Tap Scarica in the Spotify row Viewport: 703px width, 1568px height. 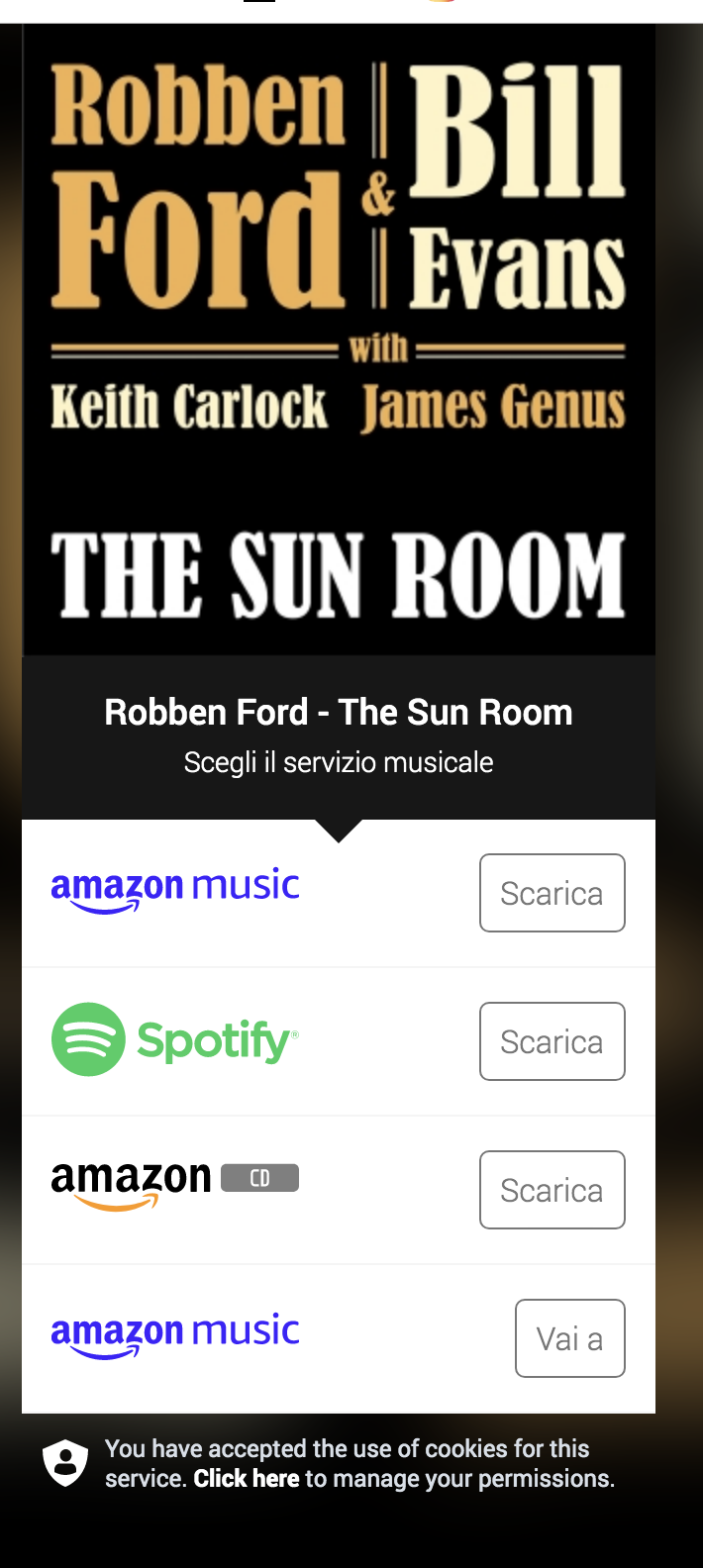coord(552,1041)
